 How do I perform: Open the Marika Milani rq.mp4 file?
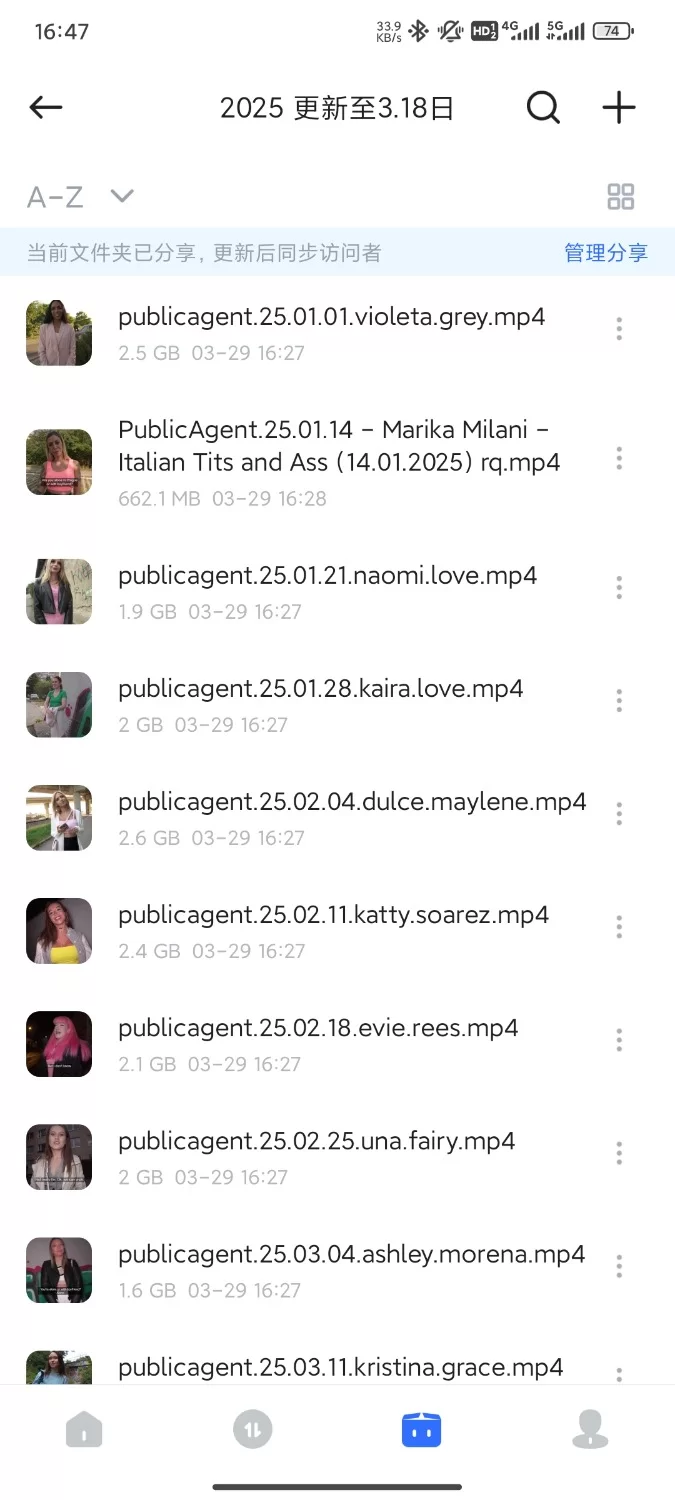click(x=338, y=446)
